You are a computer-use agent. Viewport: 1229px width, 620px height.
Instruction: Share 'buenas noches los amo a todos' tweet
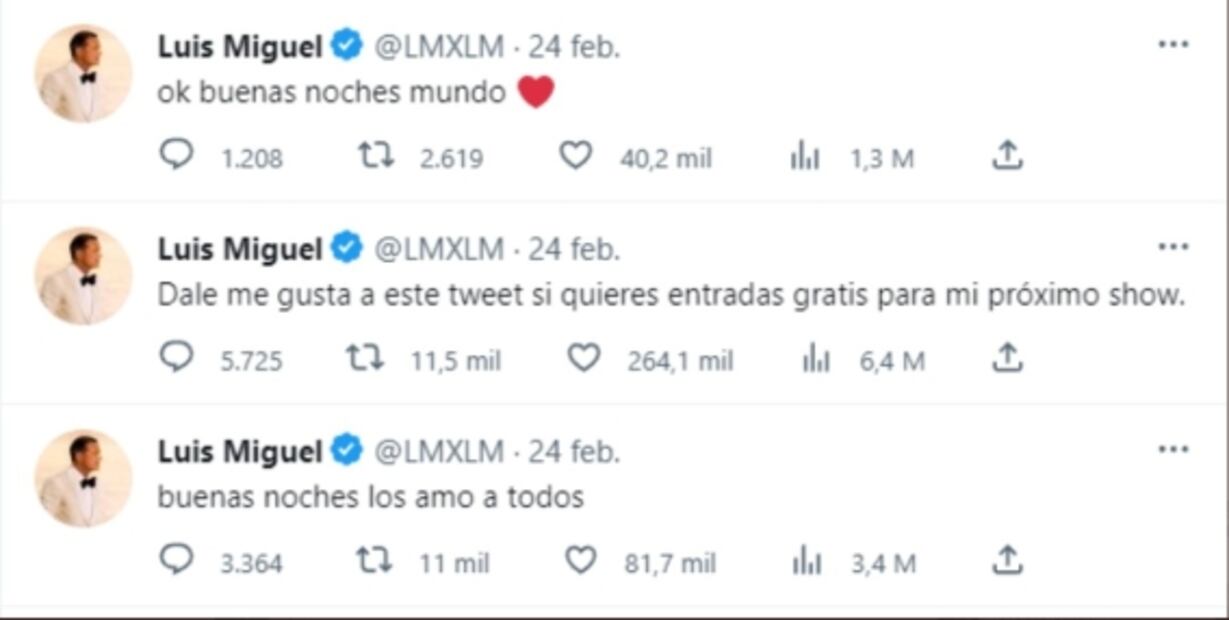click(x=1007, y=560)
